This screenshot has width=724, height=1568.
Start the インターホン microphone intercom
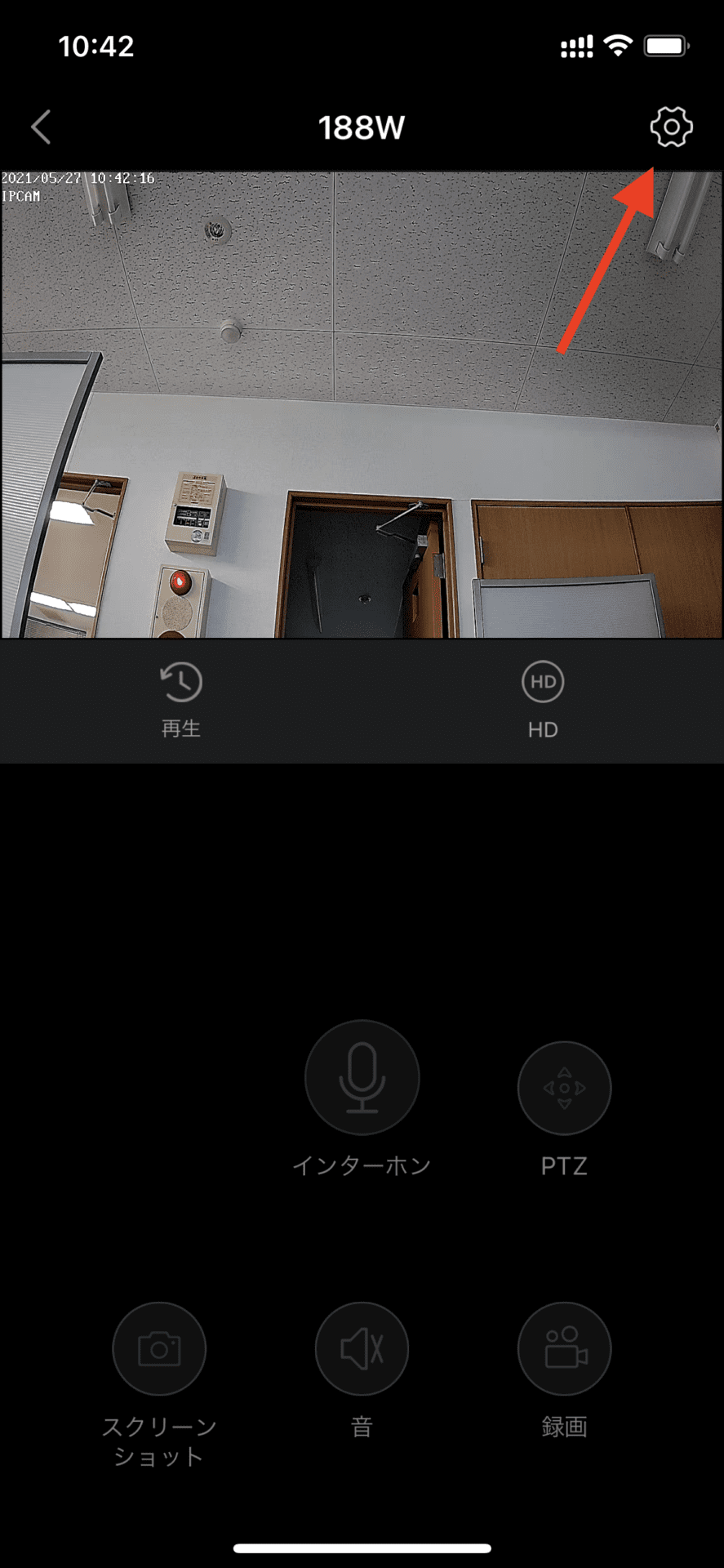pos(362,1077)
